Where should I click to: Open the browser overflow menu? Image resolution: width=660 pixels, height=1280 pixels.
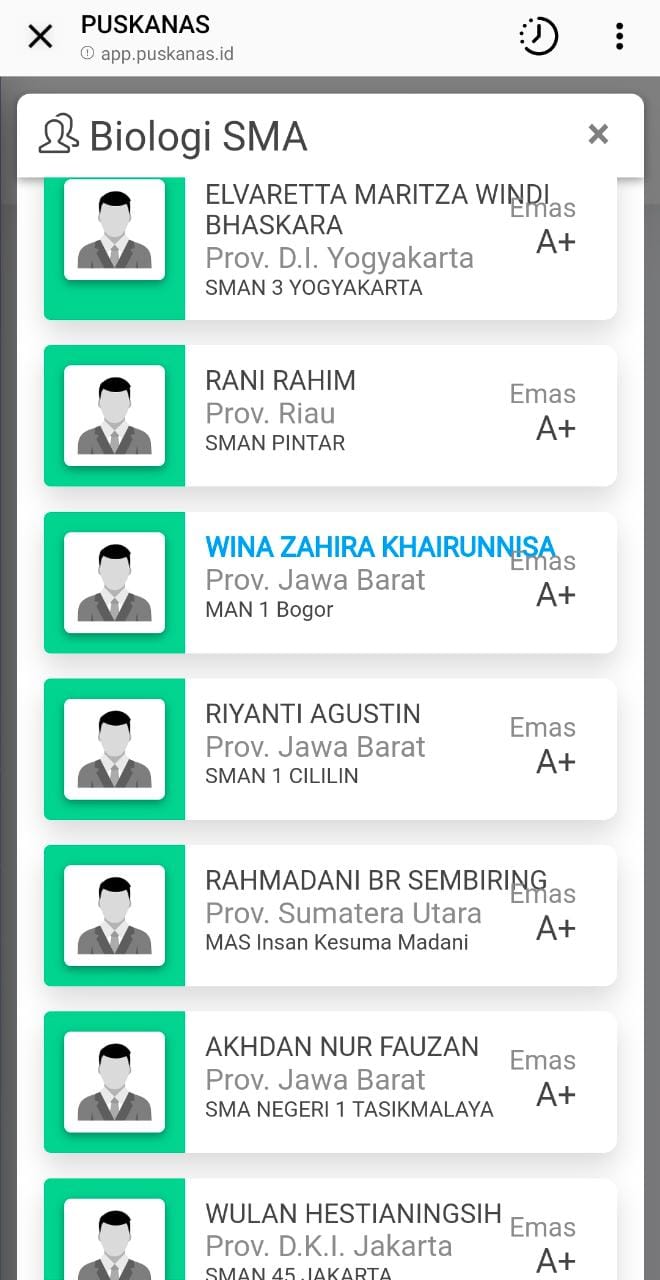pos(619,37)
